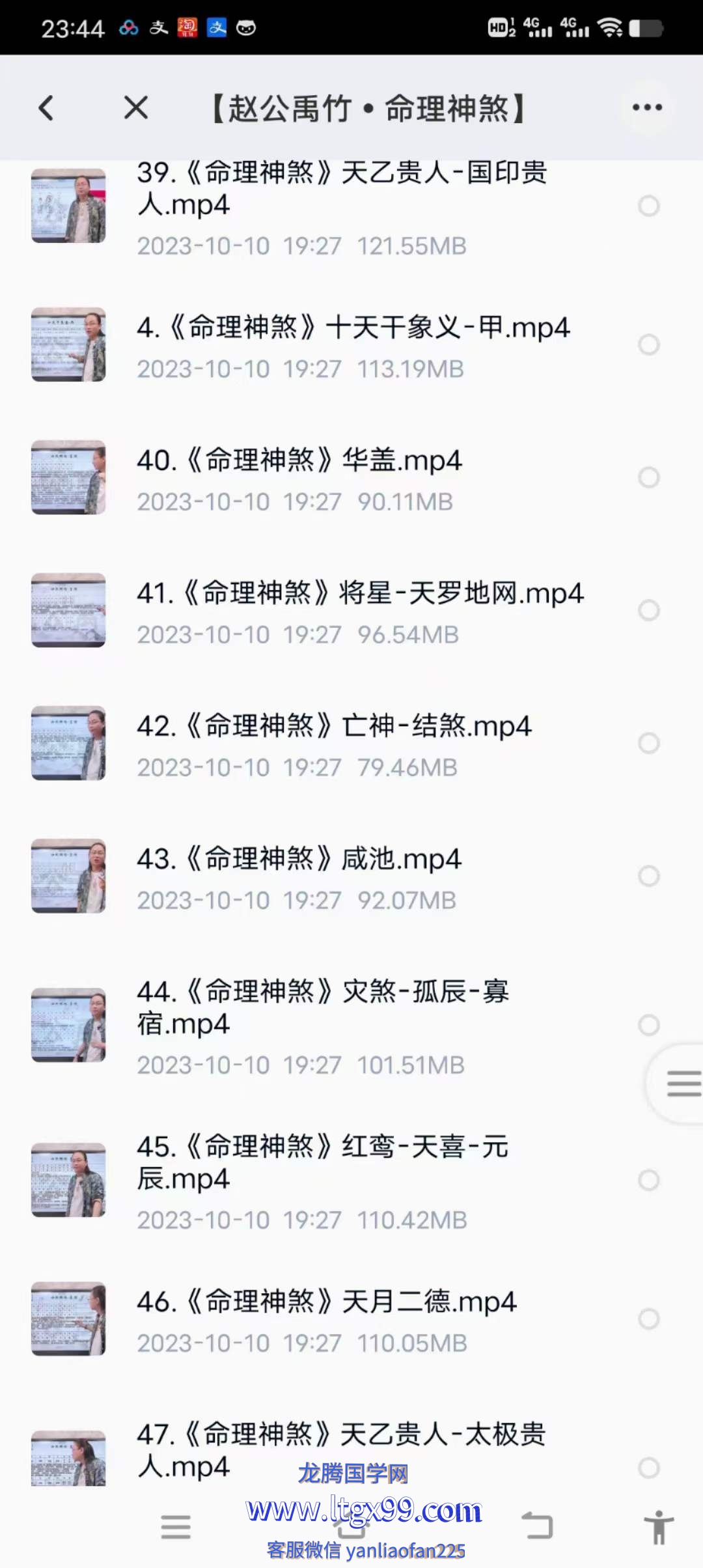Open the three-dot overflow menu
703x1568 pixels.
coord(647,107)
